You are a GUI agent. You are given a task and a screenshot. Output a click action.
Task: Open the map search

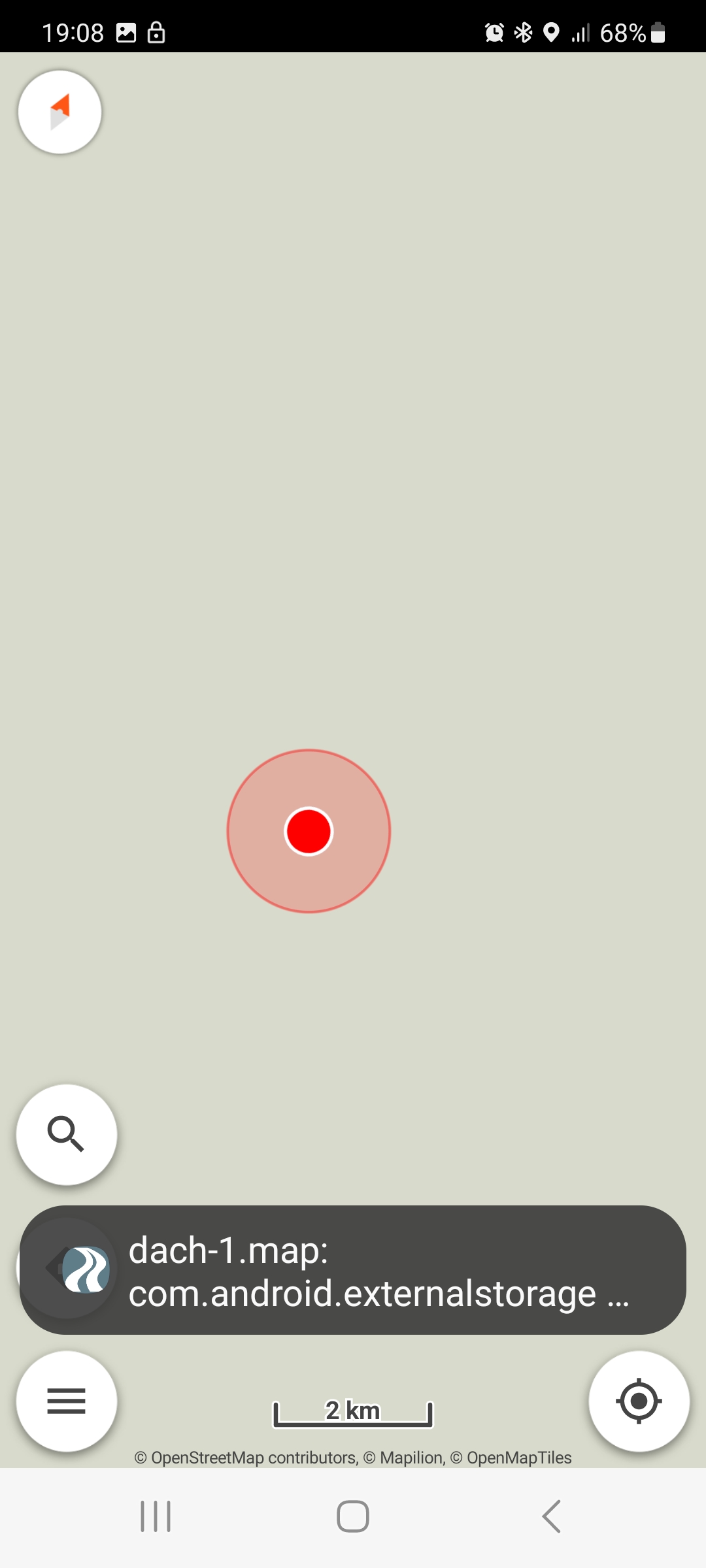tap(66, 1134)
